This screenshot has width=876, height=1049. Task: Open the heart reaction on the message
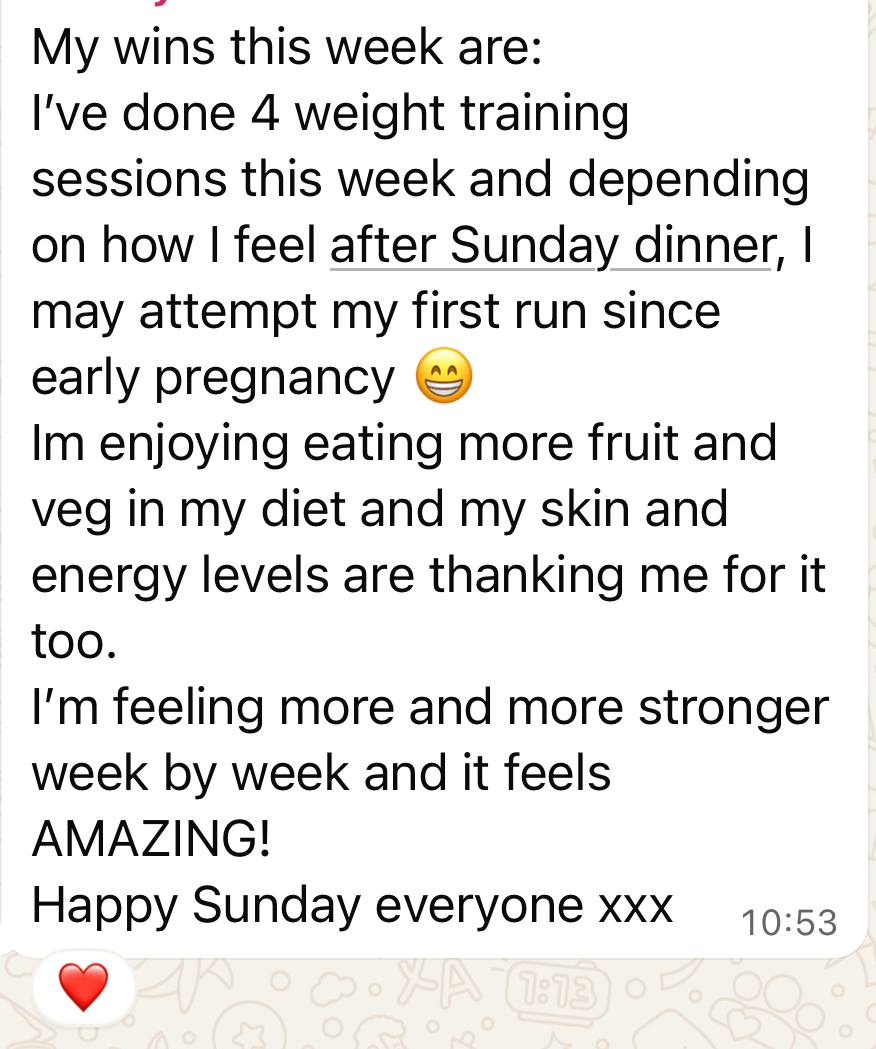point(83,987)
